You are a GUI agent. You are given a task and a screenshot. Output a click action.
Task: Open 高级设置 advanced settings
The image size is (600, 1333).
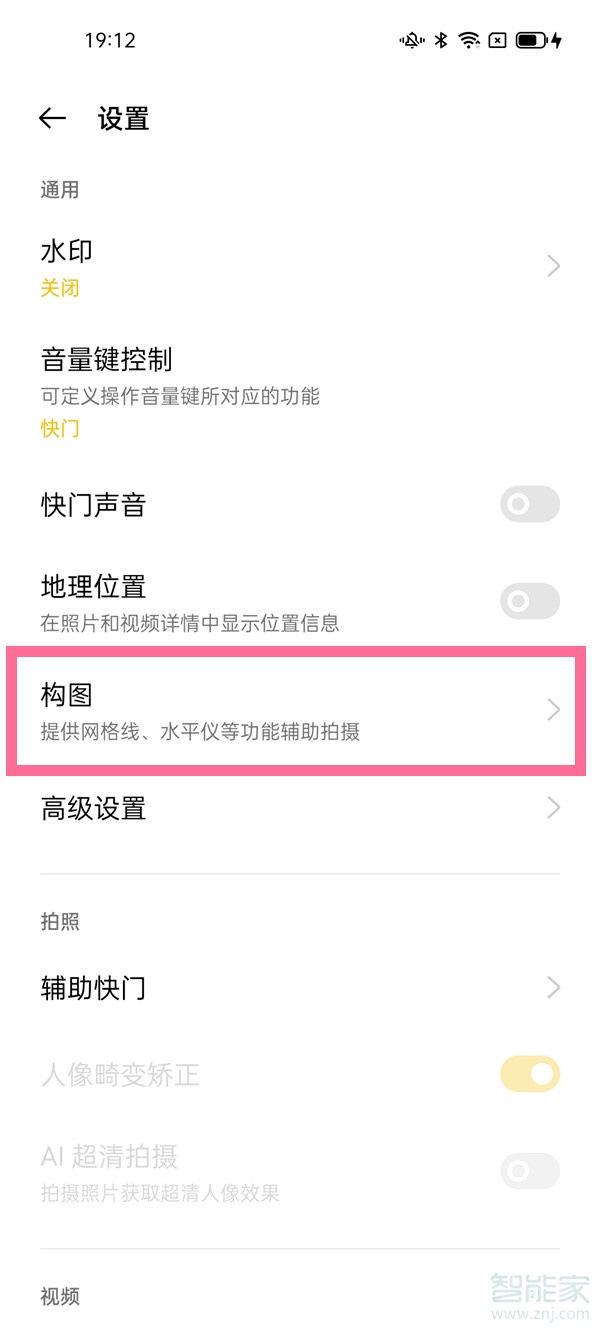click(x=298, y=808)
